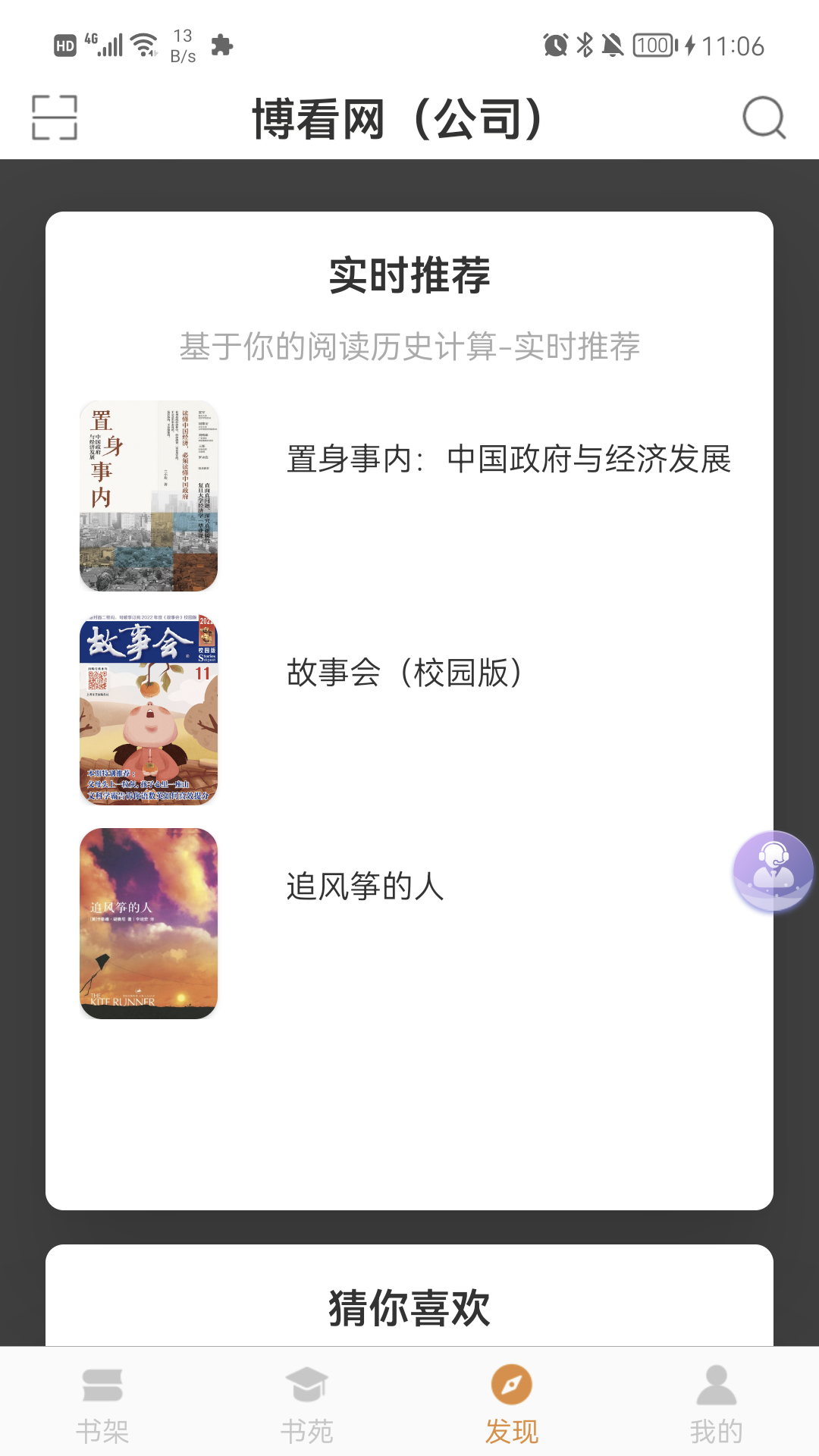This screenshot has width=819, height=1456.
Task: Select the 置身事内 book cover
Action: pyautogui.click(x=149, y=494)
